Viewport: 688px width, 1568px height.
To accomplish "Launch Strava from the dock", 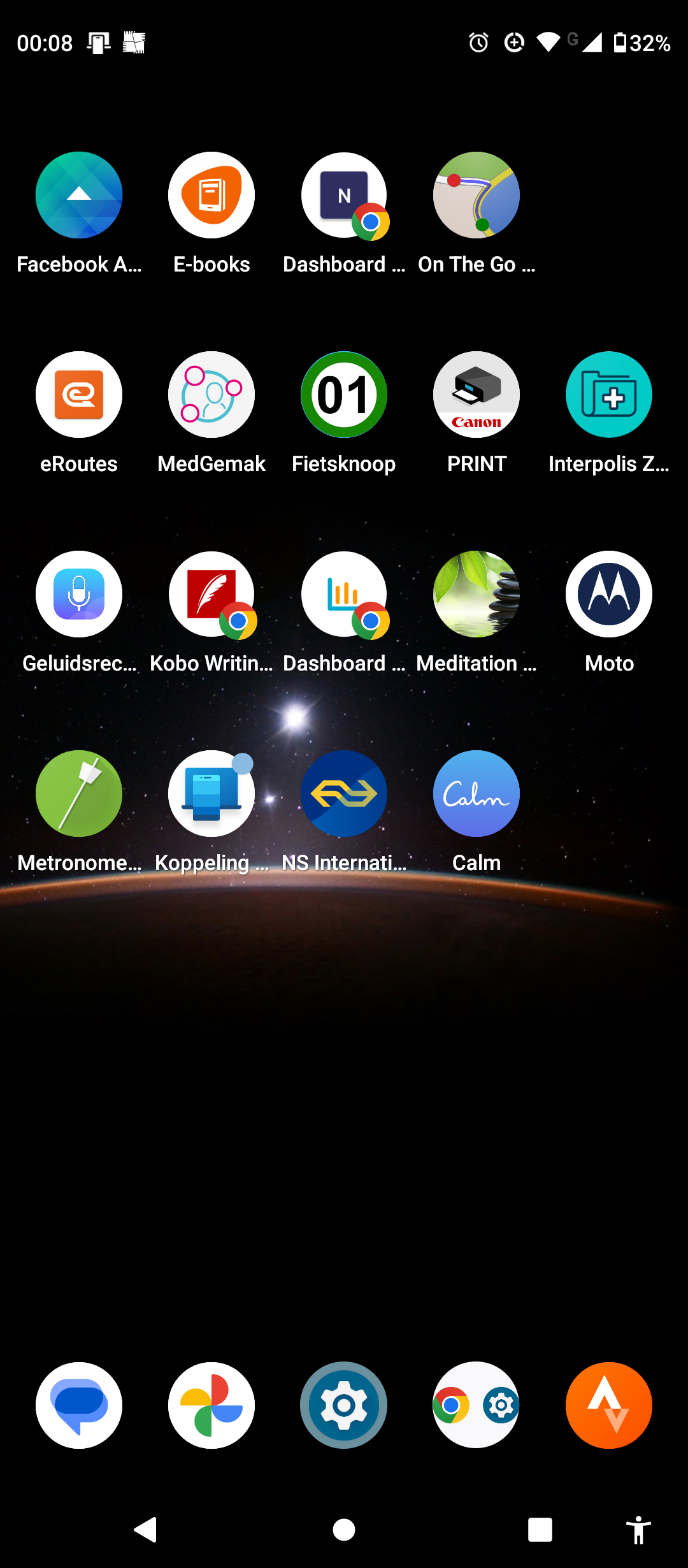I will click(609, 1405).
